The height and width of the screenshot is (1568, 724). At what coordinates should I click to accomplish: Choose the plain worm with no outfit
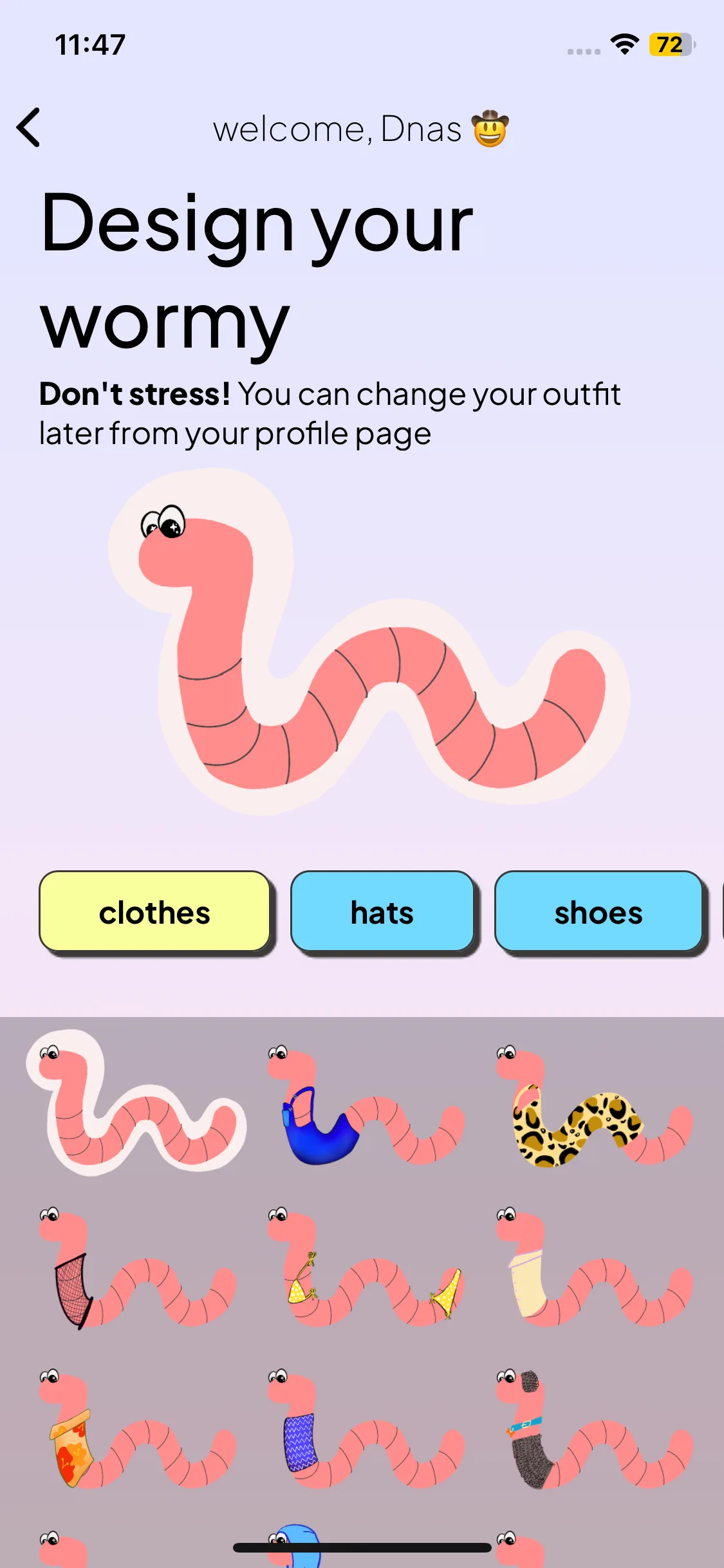point(136,1104)
